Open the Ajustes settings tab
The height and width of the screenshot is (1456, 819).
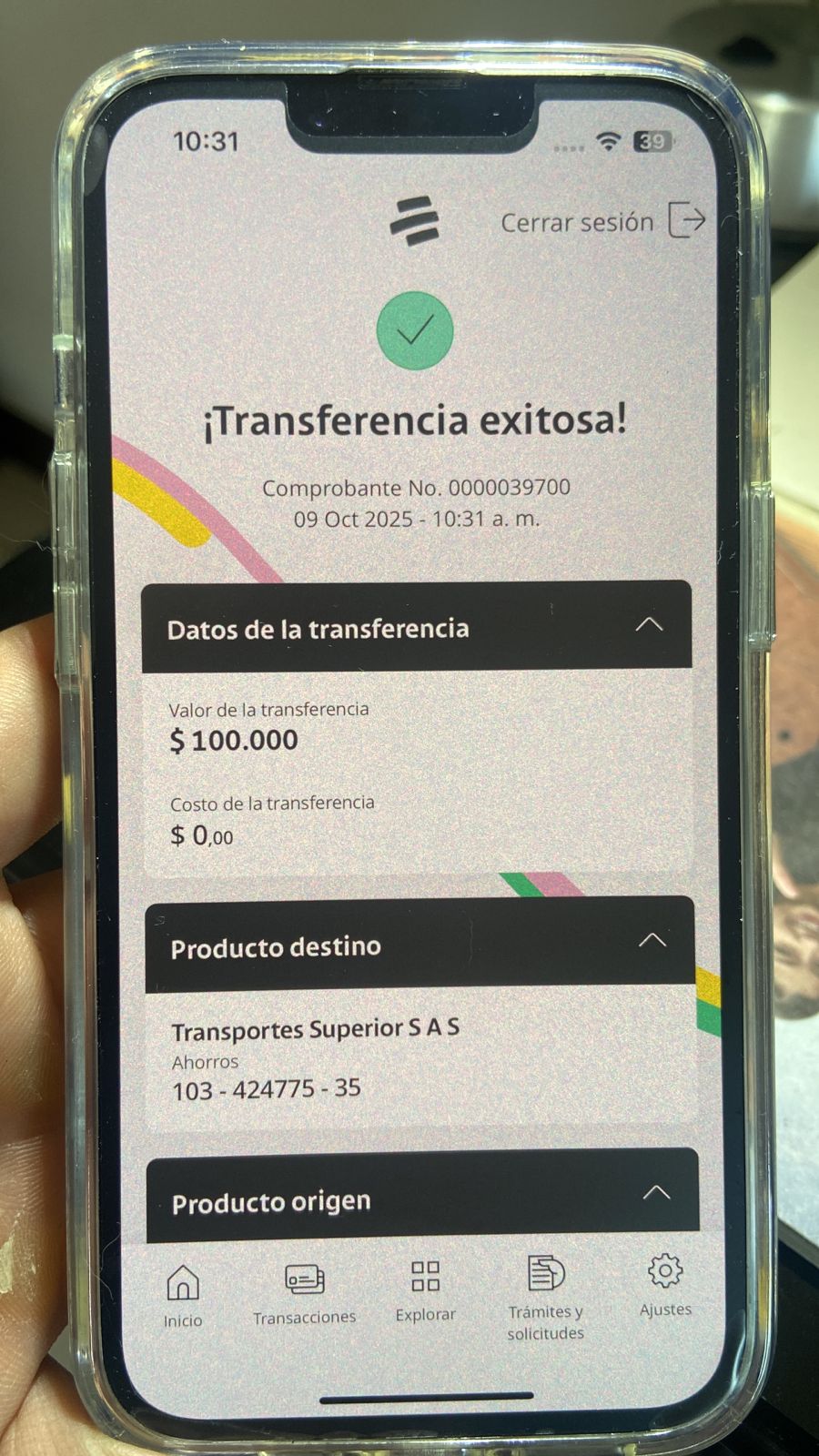[665, 1283]
